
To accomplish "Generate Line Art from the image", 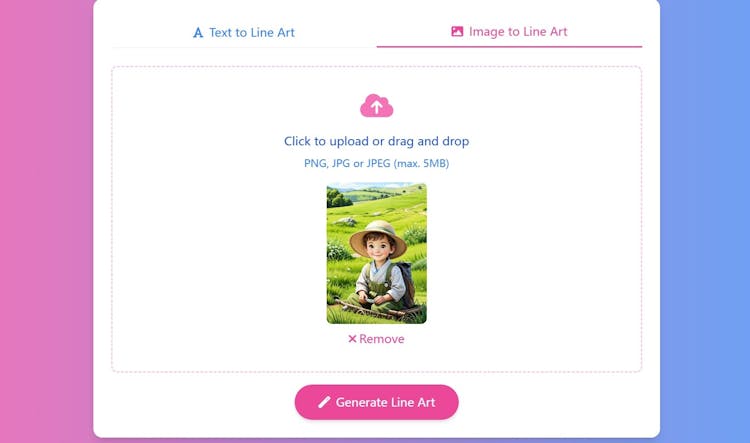I will 376,402.
